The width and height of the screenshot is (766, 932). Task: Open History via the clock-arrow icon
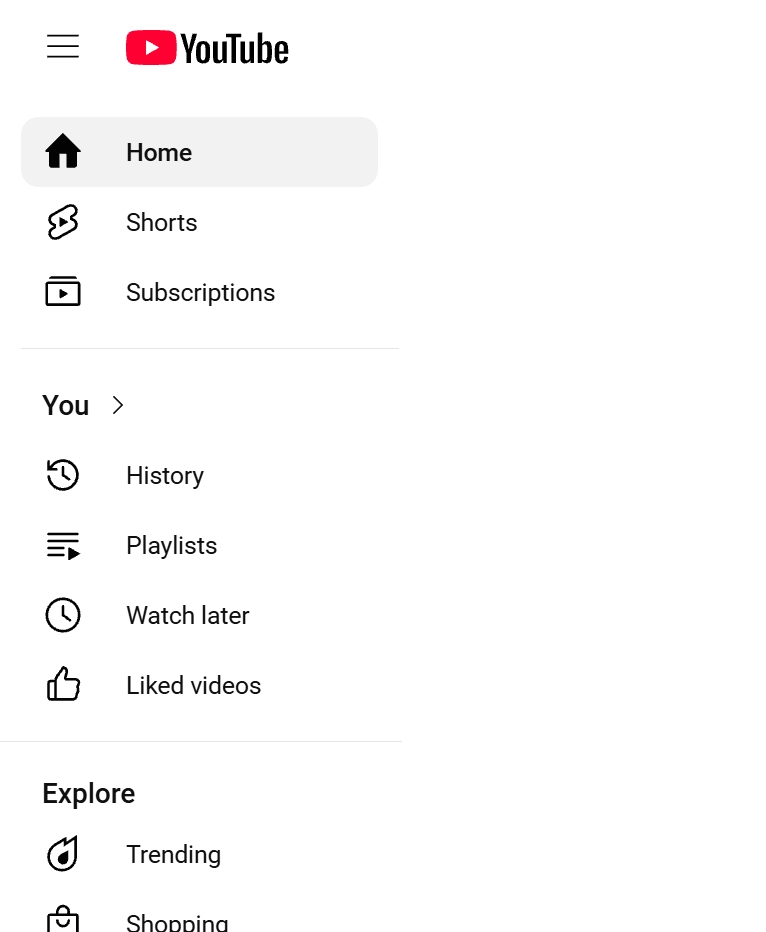click(x=63, y=475)
